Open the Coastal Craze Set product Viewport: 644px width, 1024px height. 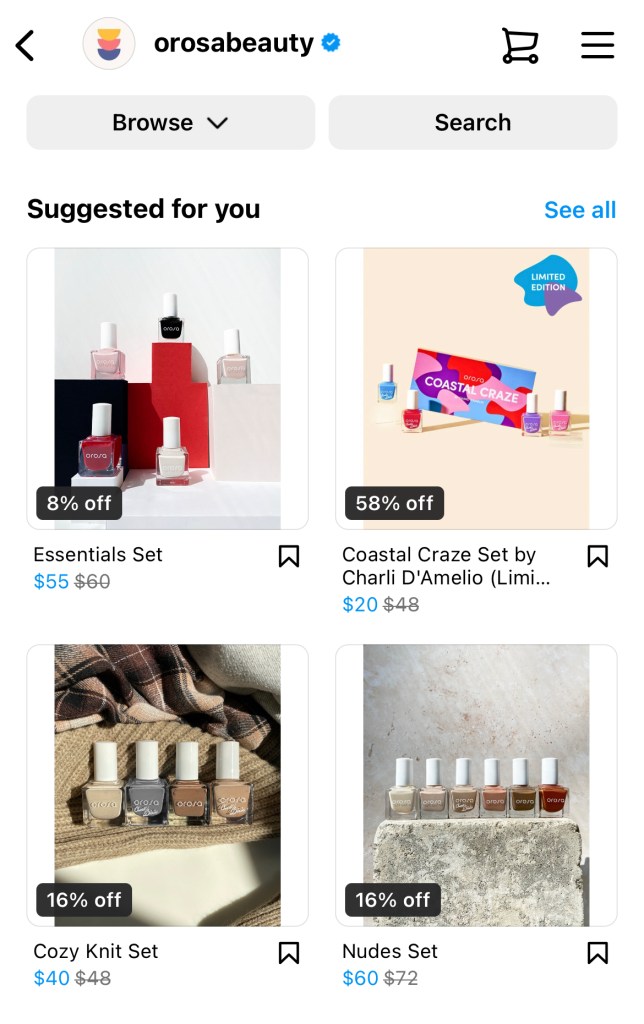point(476,389)
